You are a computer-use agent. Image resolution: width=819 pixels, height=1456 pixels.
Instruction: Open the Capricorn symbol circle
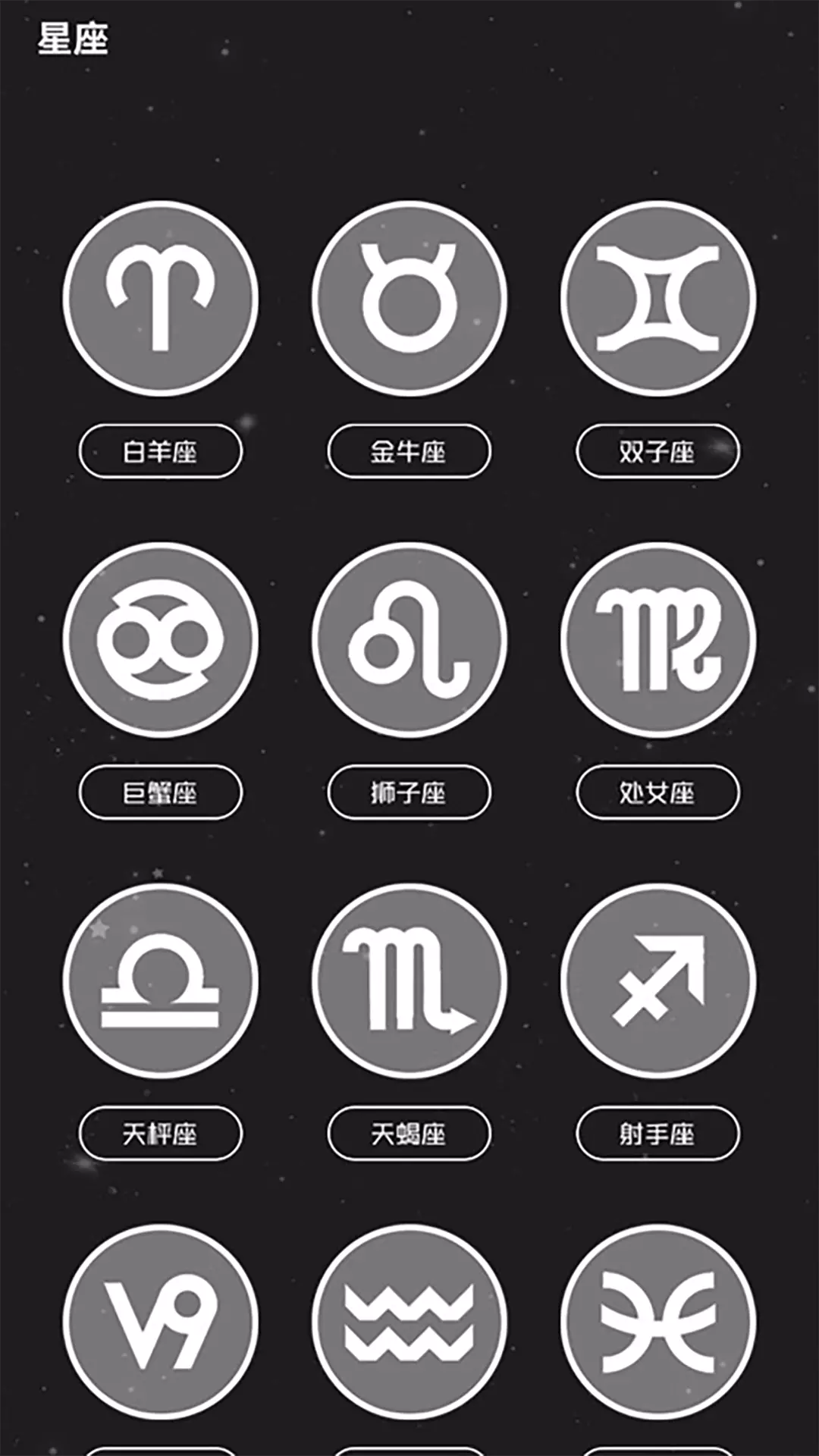[x=160, y=1322]
